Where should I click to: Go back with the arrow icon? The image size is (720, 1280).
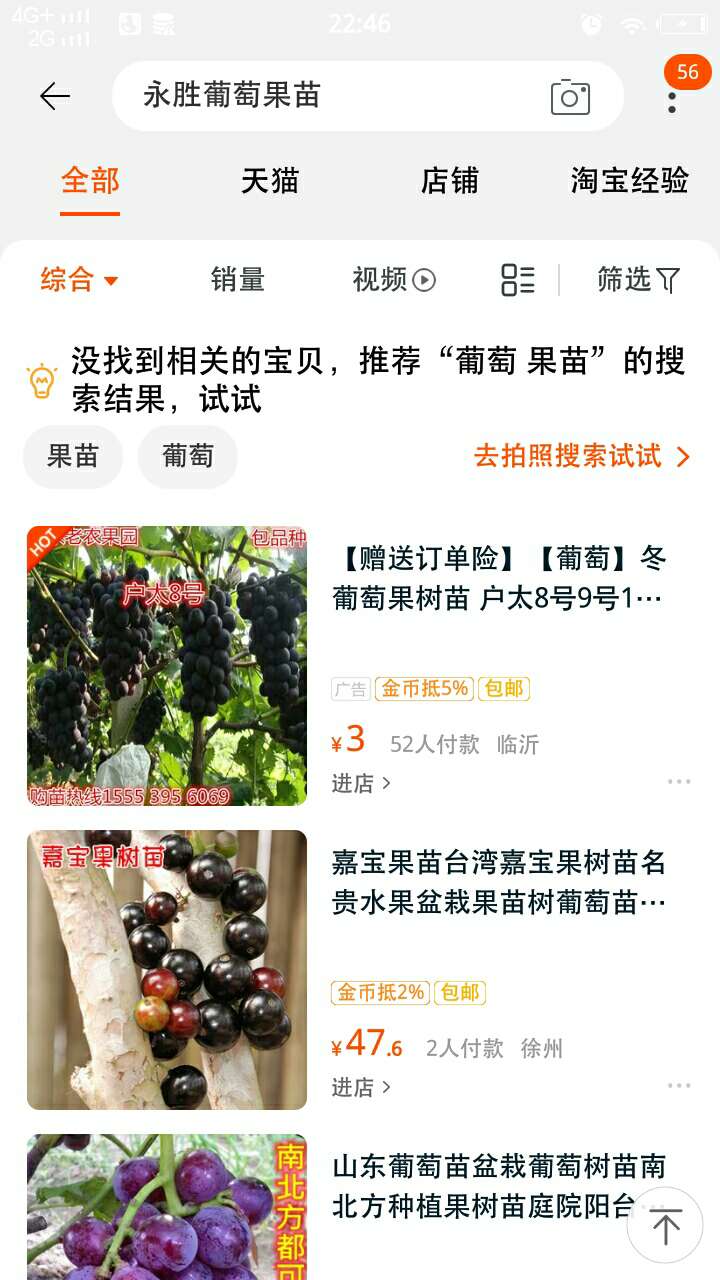coord(55,96)
